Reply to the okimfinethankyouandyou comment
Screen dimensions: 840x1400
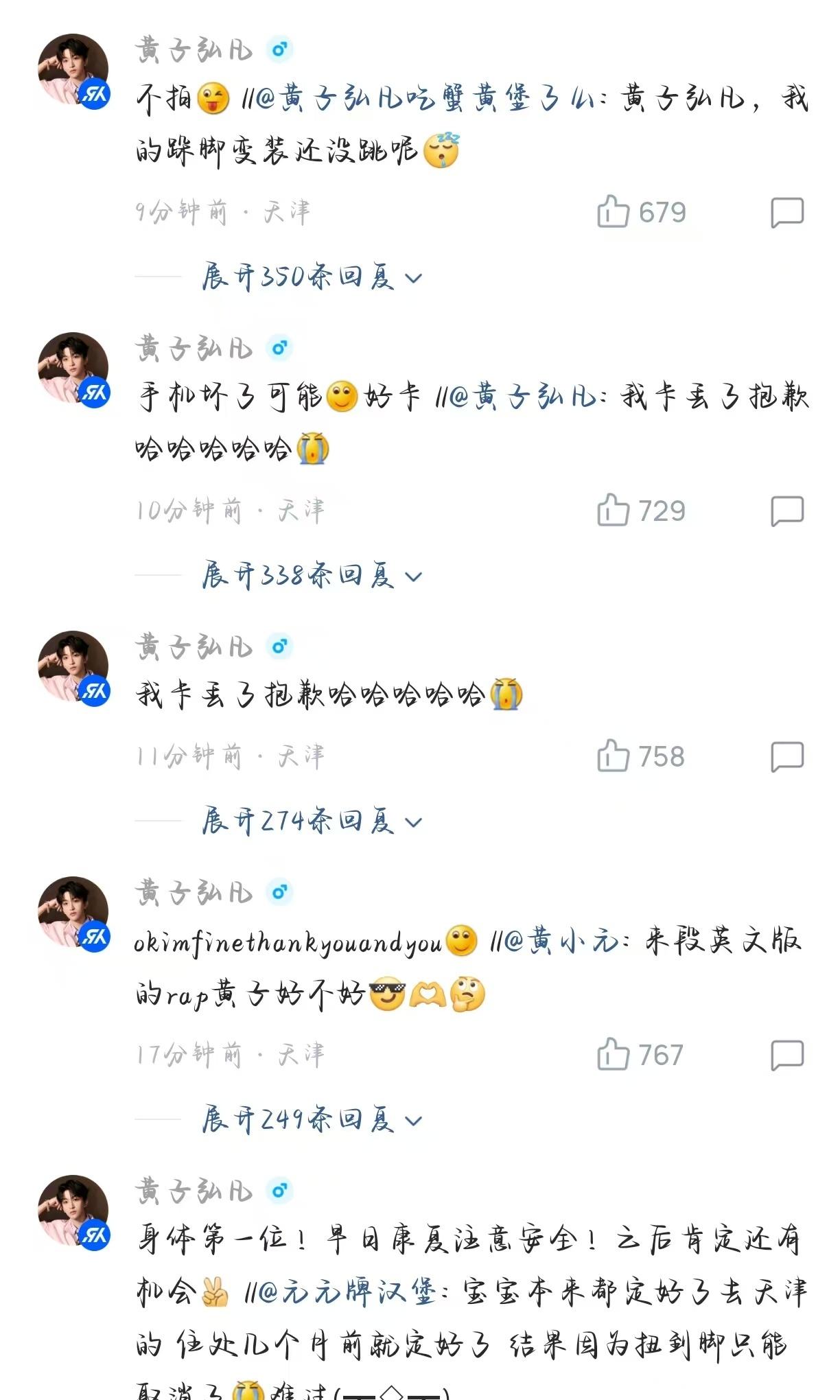787,1055
